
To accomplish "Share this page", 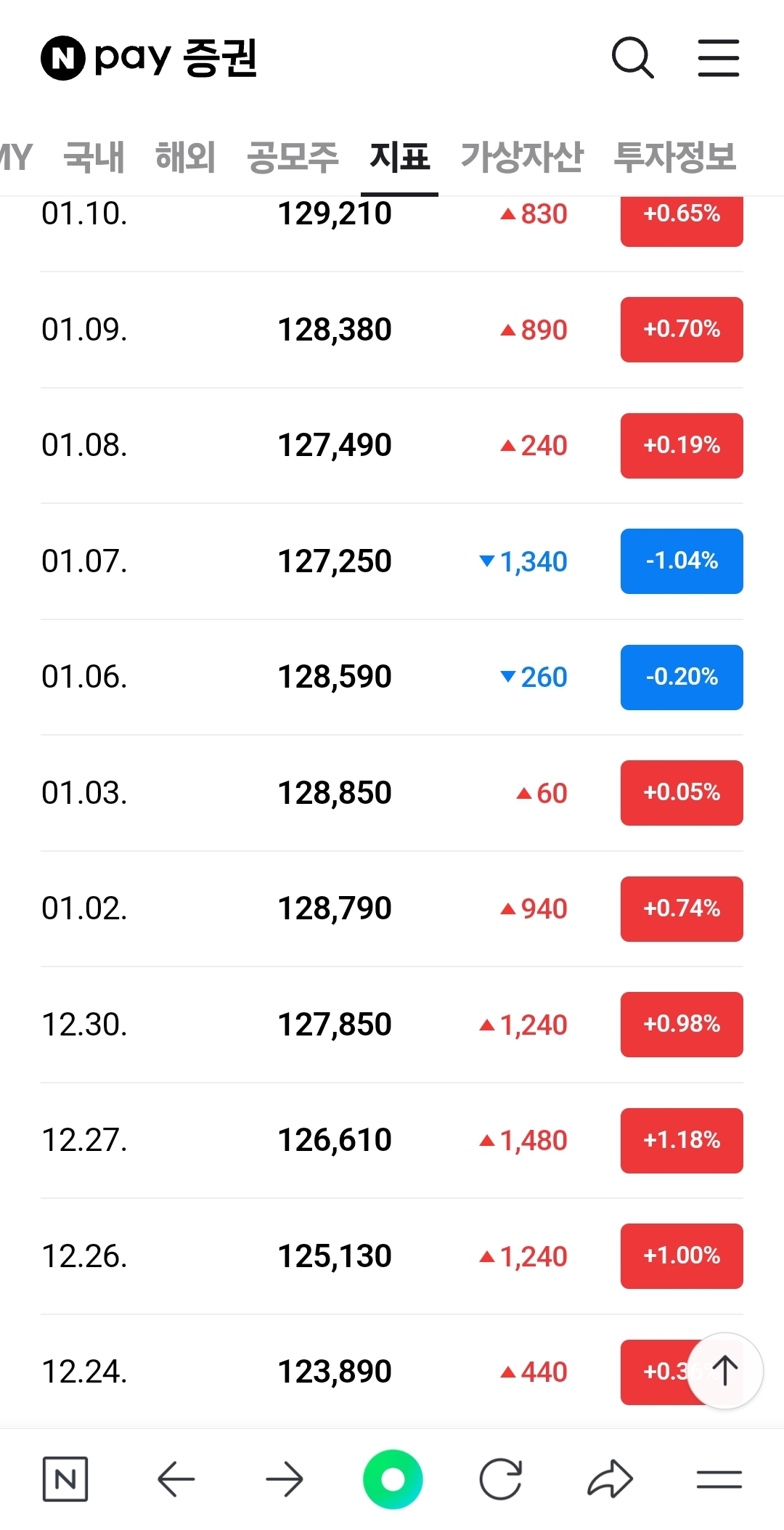I will (610, 1478).
